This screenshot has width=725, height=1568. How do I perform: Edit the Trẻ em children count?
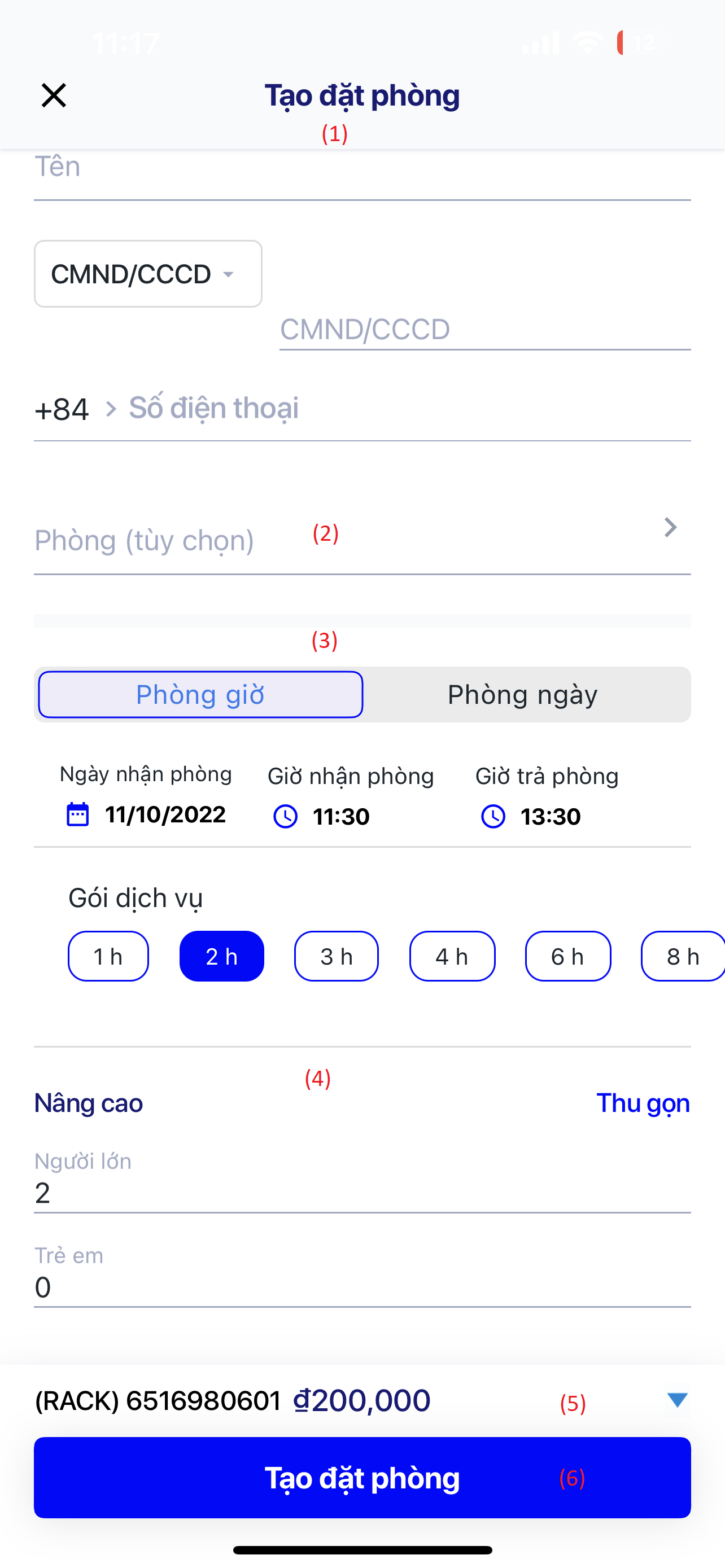[361, 1287]
